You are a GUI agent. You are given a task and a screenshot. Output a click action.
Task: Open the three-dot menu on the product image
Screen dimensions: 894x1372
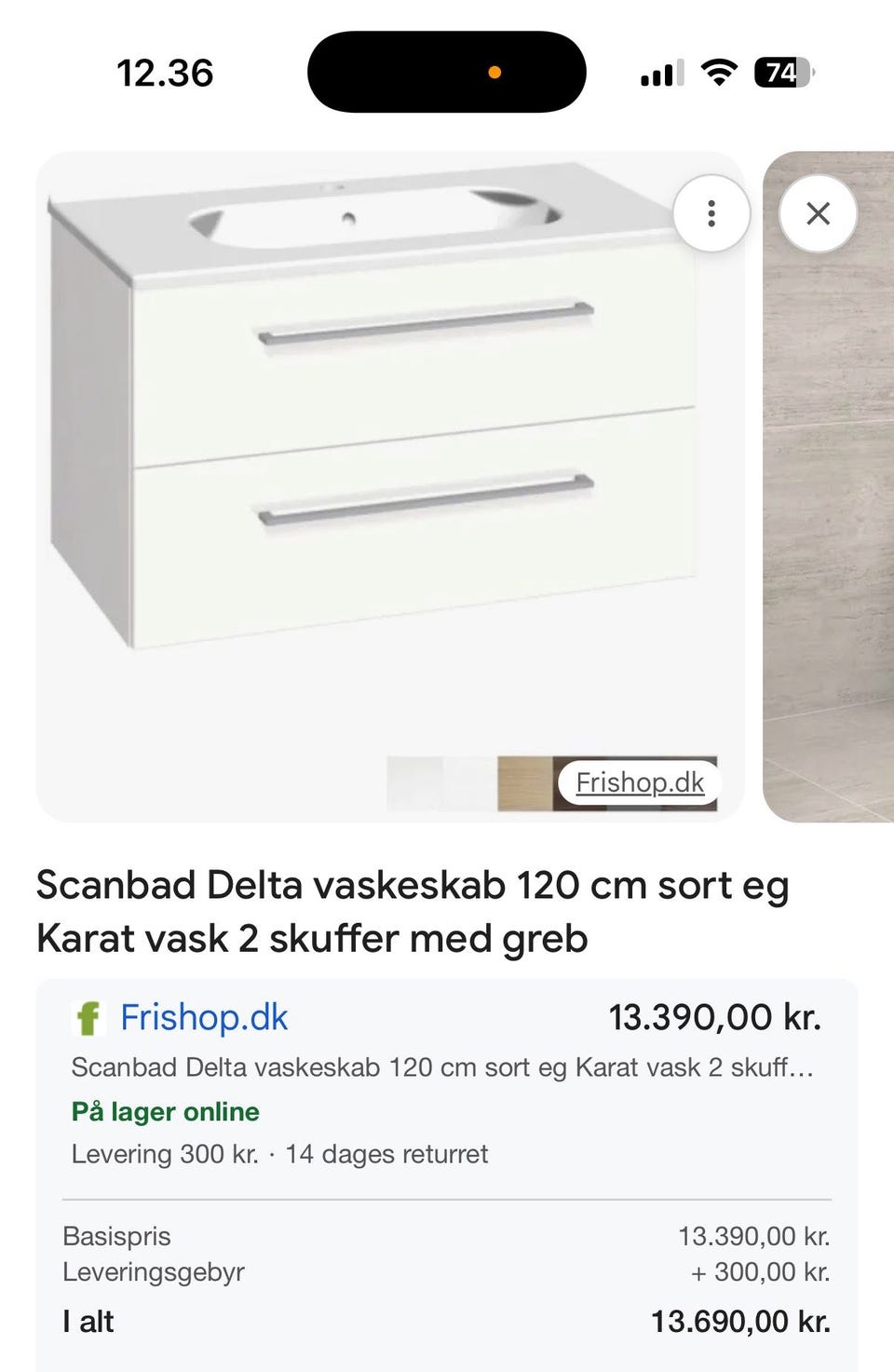tap(711, 213)
